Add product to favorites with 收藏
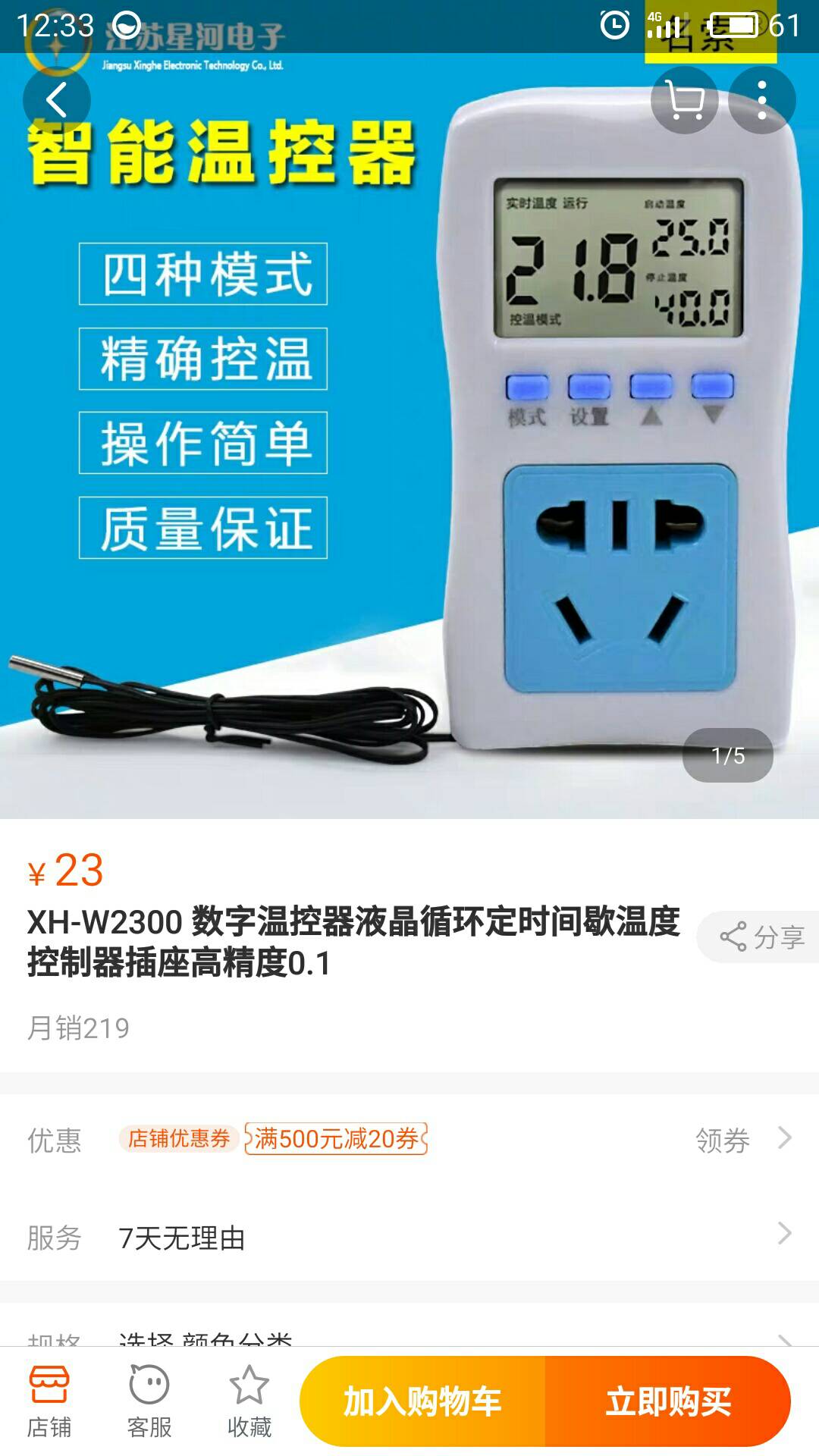The width and height of the screenshot is (819, 1456). [x=249, y=1402]
